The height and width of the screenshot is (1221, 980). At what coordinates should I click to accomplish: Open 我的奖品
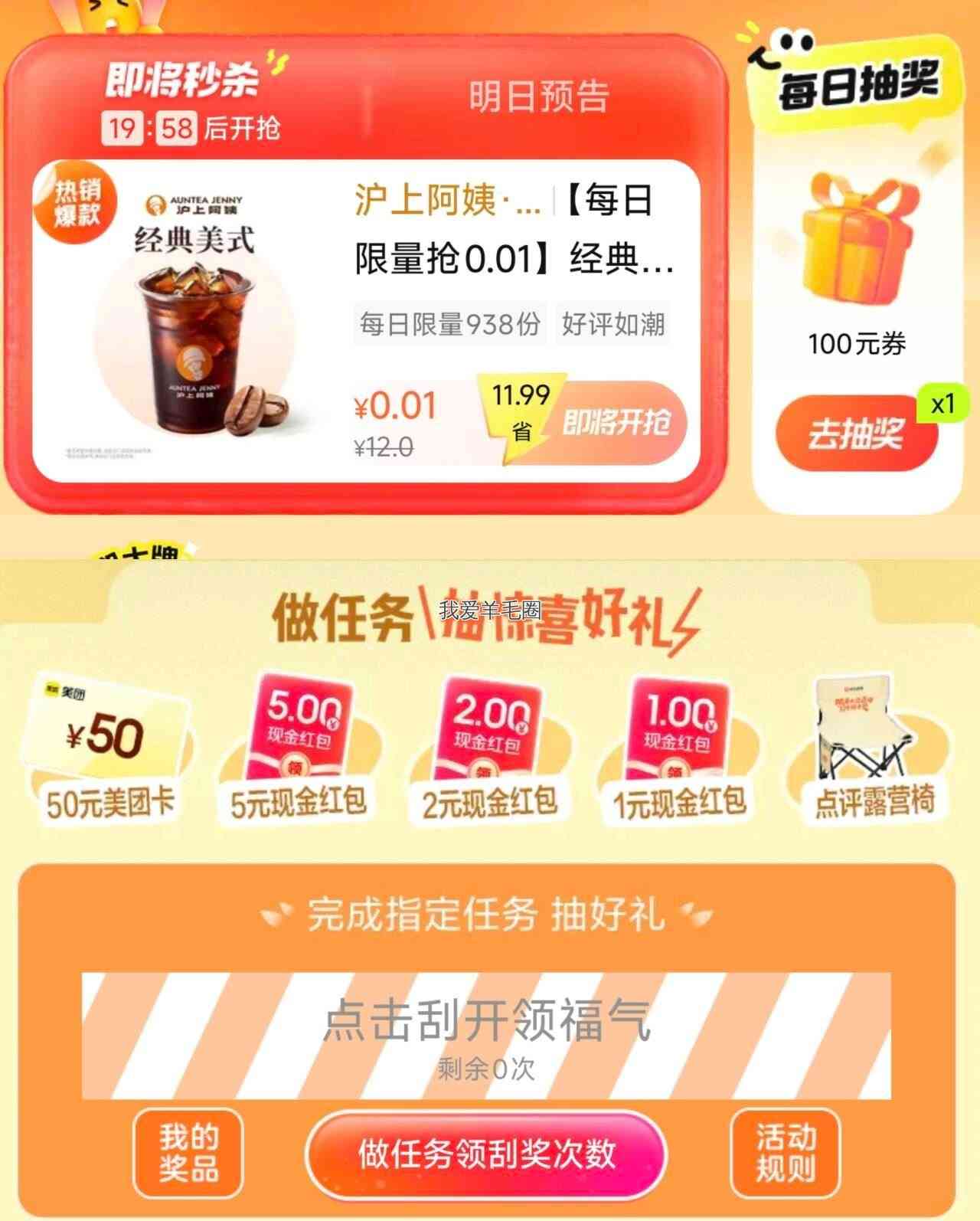[x=188, y=1153]
